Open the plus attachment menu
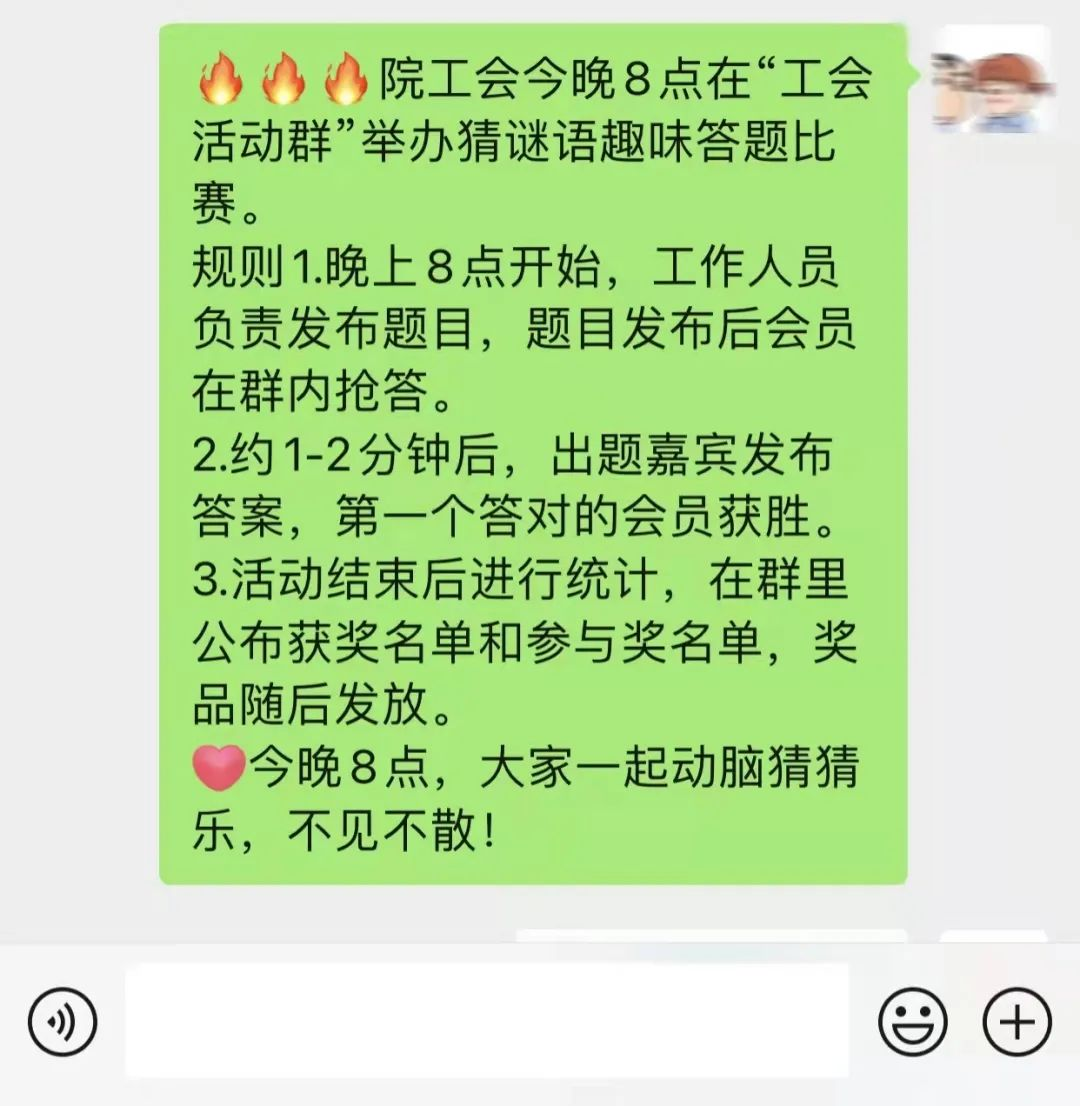The image size is (1080, 1106). [1017, 1021]
